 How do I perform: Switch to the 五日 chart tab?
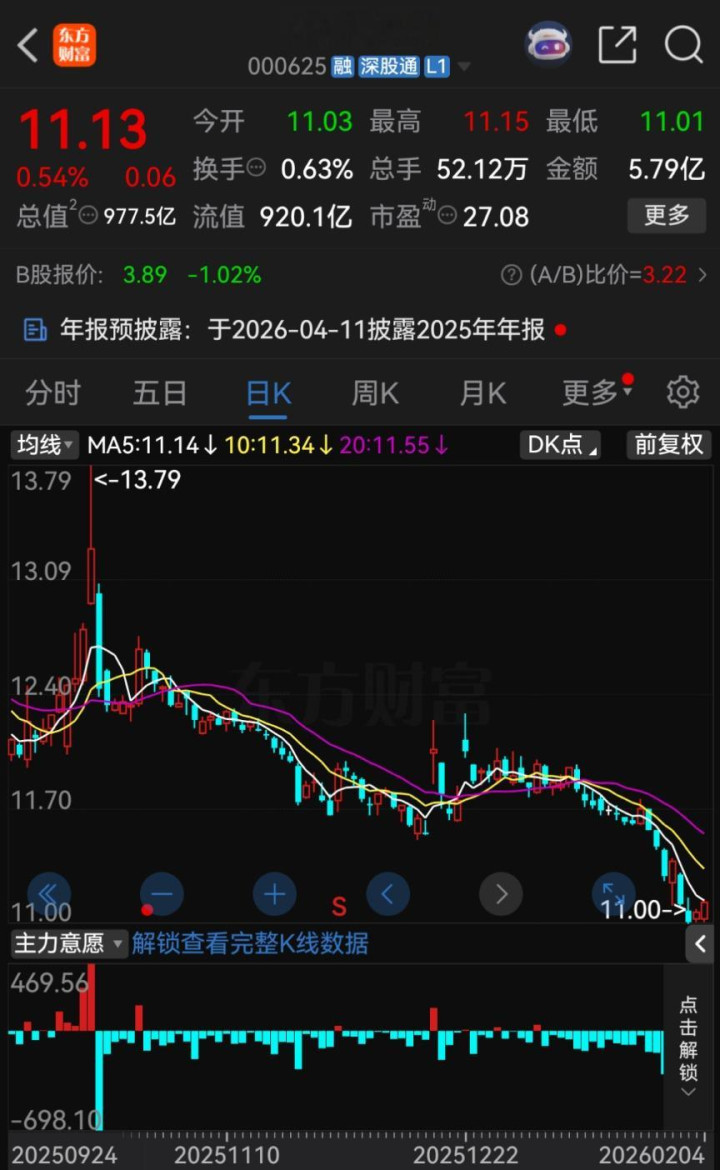(x=160, y=393)
